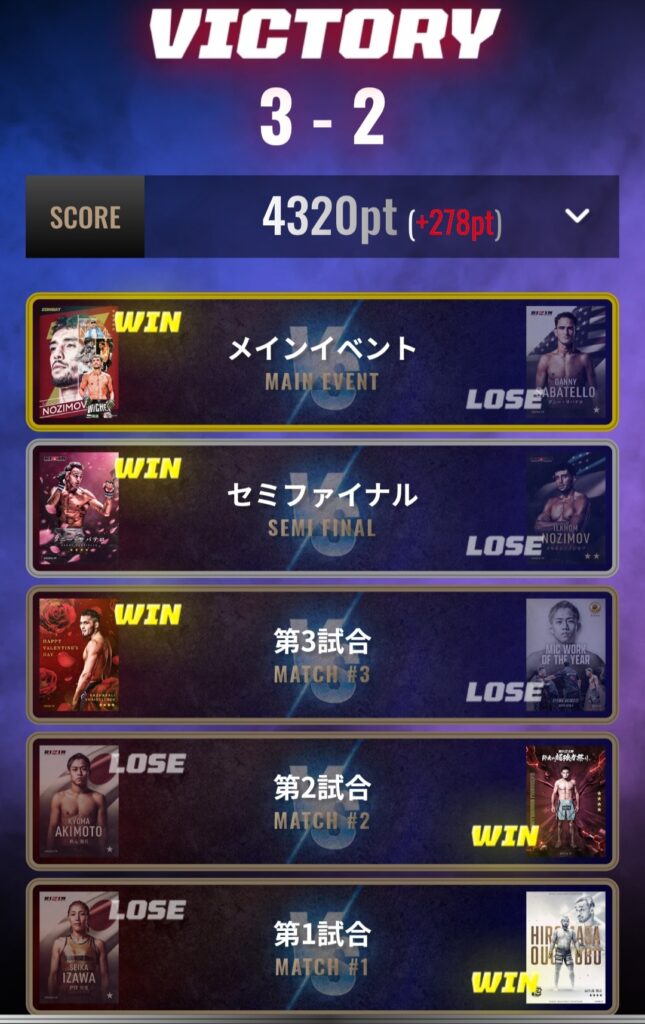The image size is (645, 1024).
Task: View Match #2 result card
Action: pyautogui.click(x=322, y=801)
